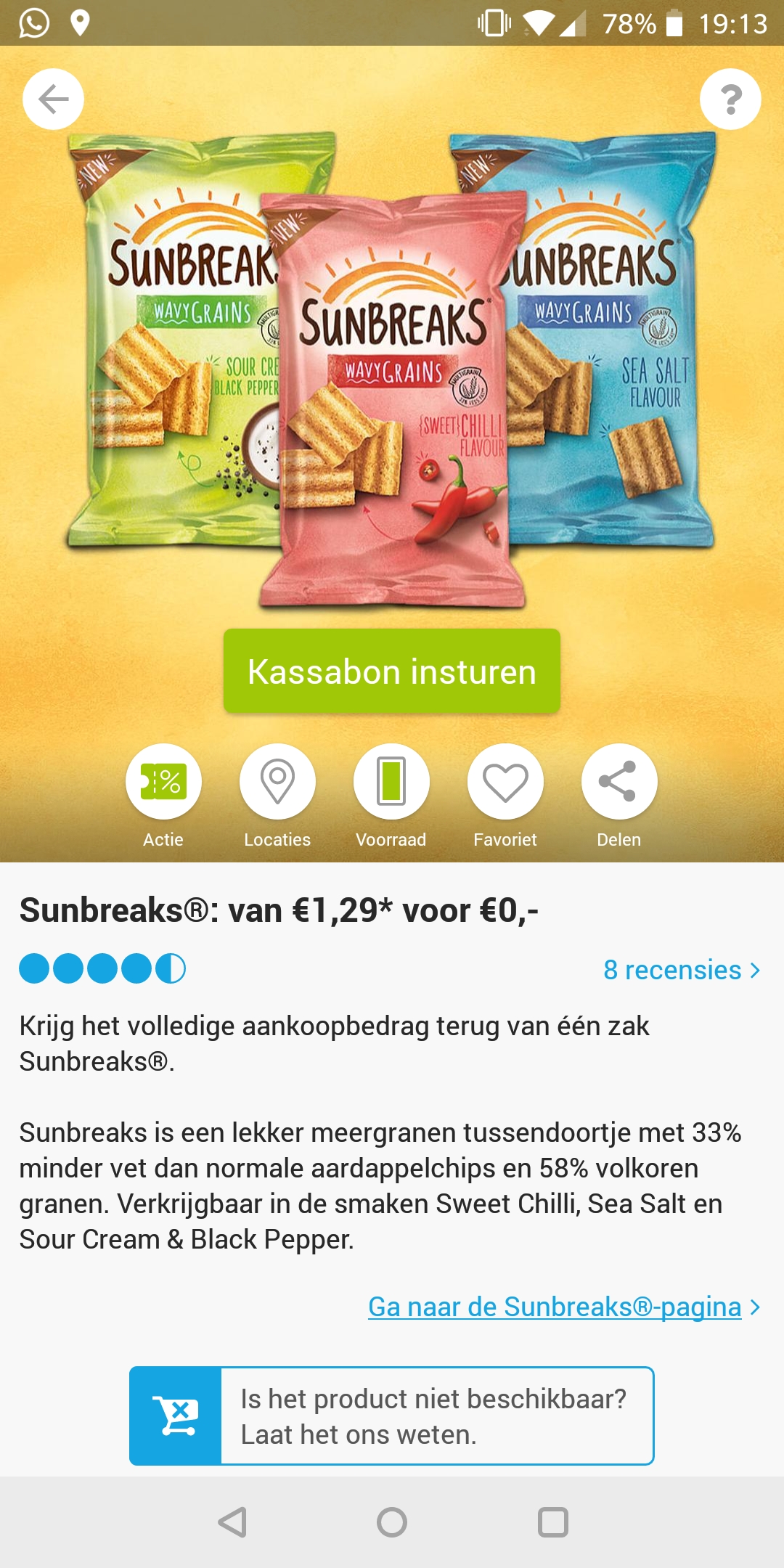Tap the Kassabon insturen button
Screen dimensions: 784x1568
(392, 671)
